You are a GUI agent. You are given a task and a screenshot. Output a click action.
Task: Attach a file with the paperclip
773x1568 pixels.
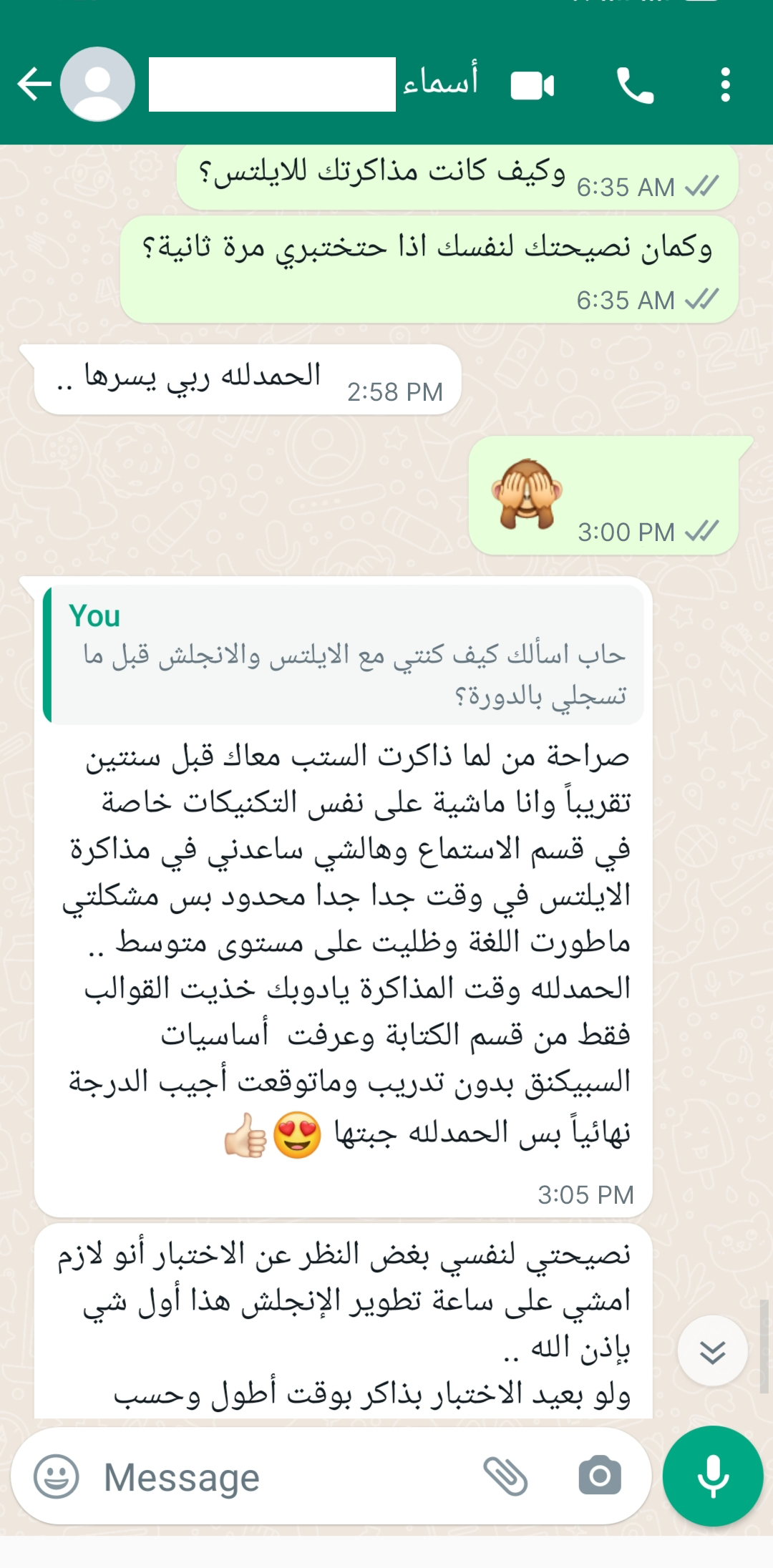tap(505, 1476)
